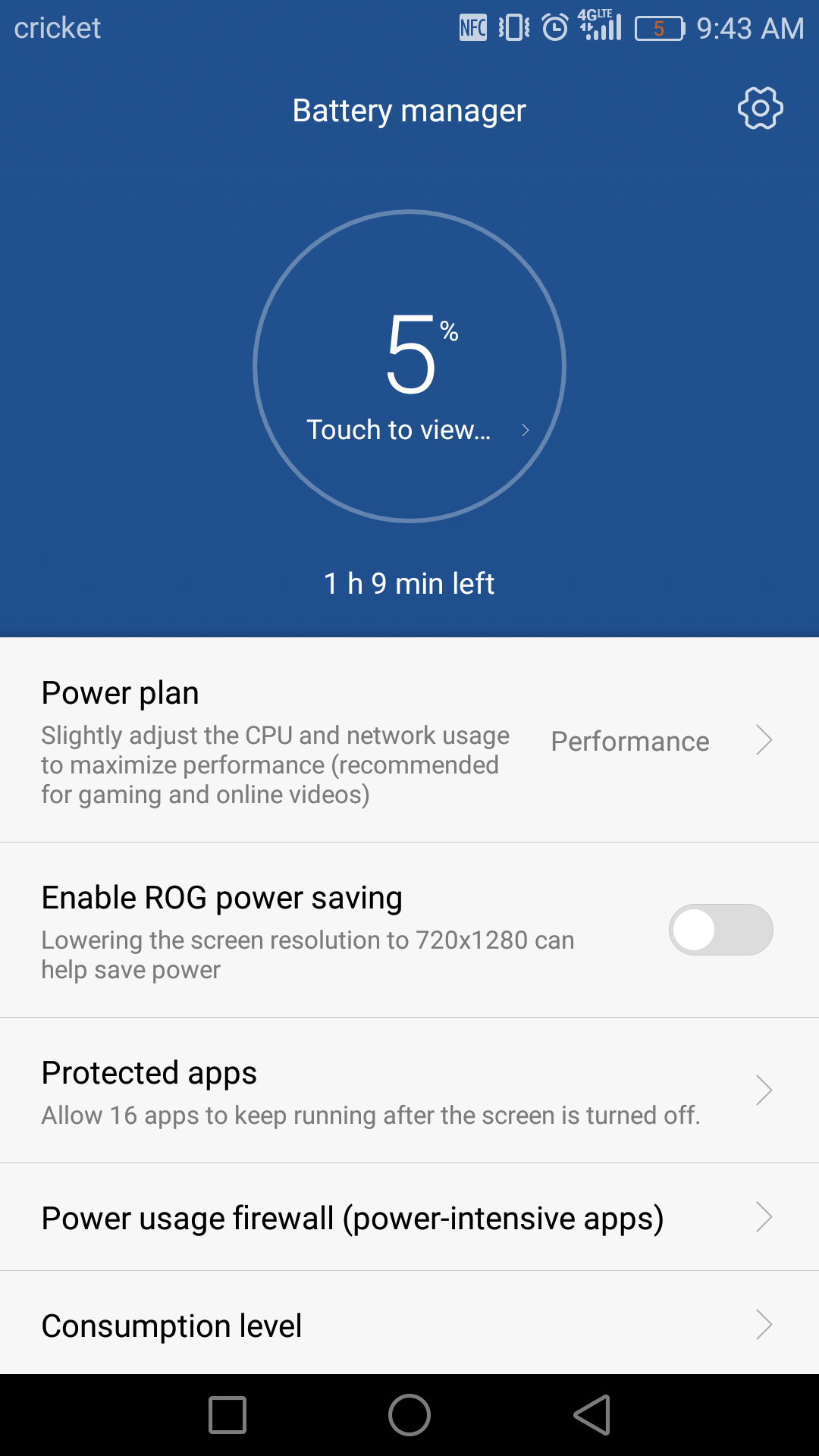
Task: Open battery manager settings gear
Action: [x=760, y=108]
